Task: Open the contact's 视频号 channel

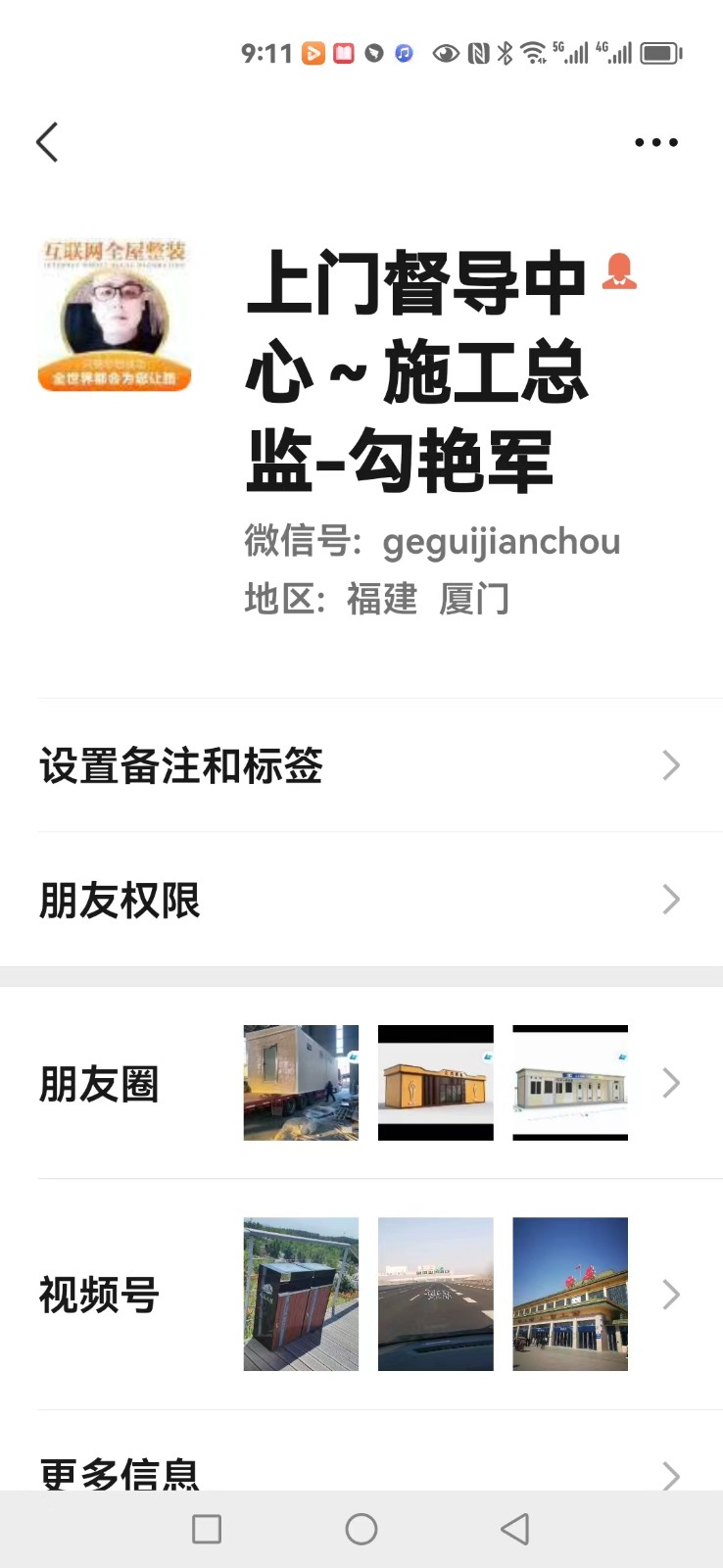Action: (361, 1295)
